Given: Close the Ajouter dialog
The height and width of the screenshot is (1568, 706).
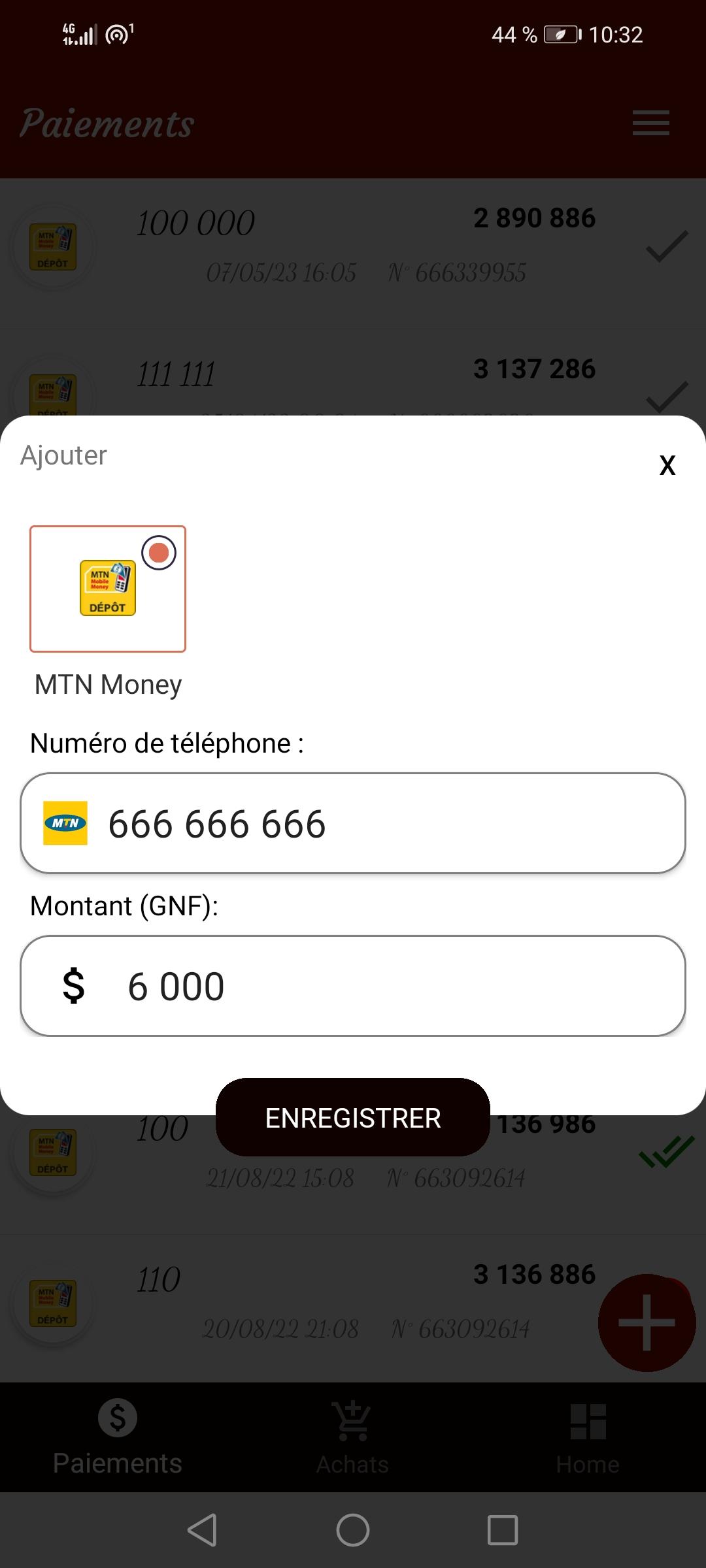Looking at the screenshot, I should pyautogui.click(x=667, y=465).
